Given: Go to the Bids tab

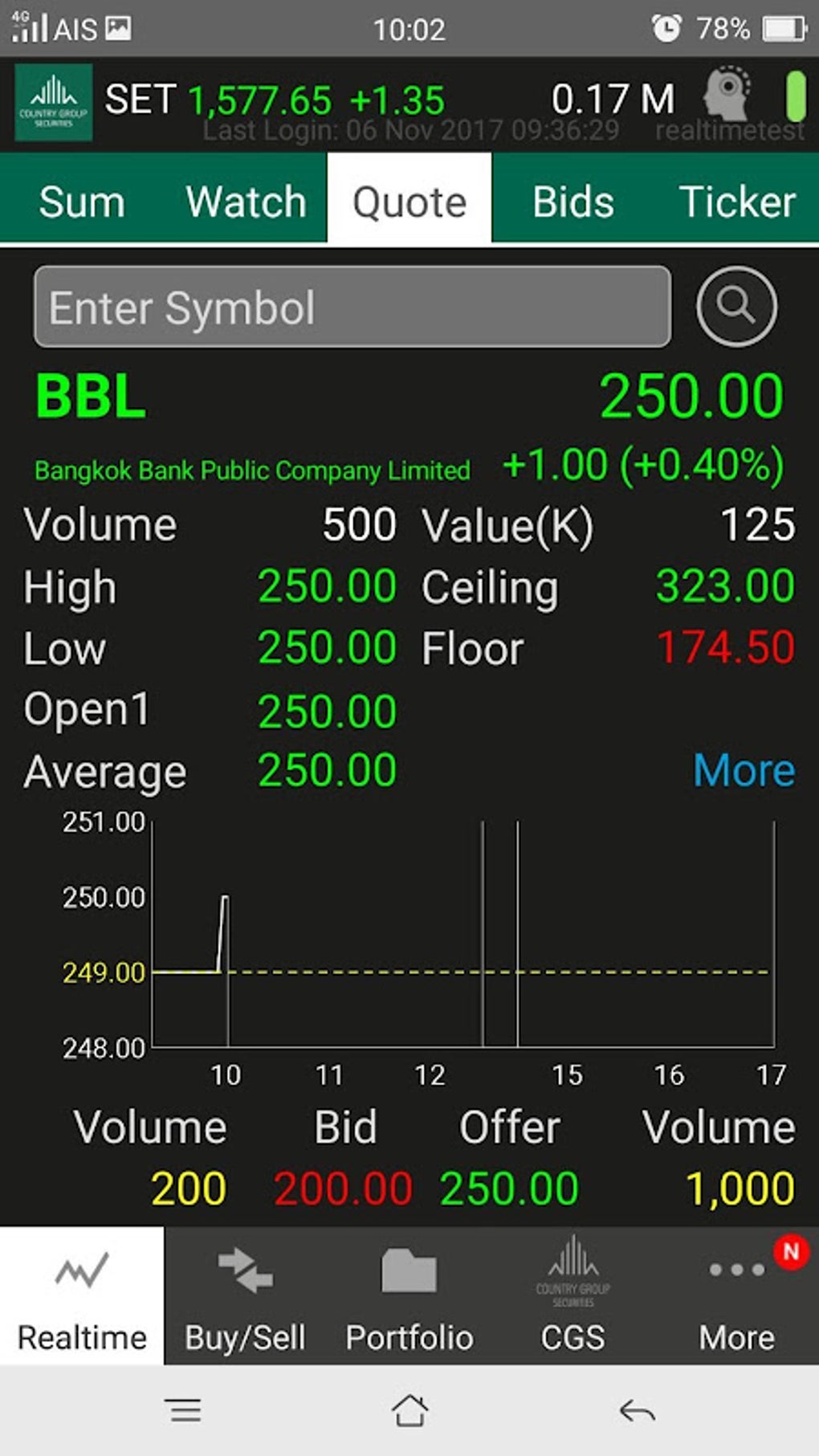Looking at the screenshot, I should (573, 202).
